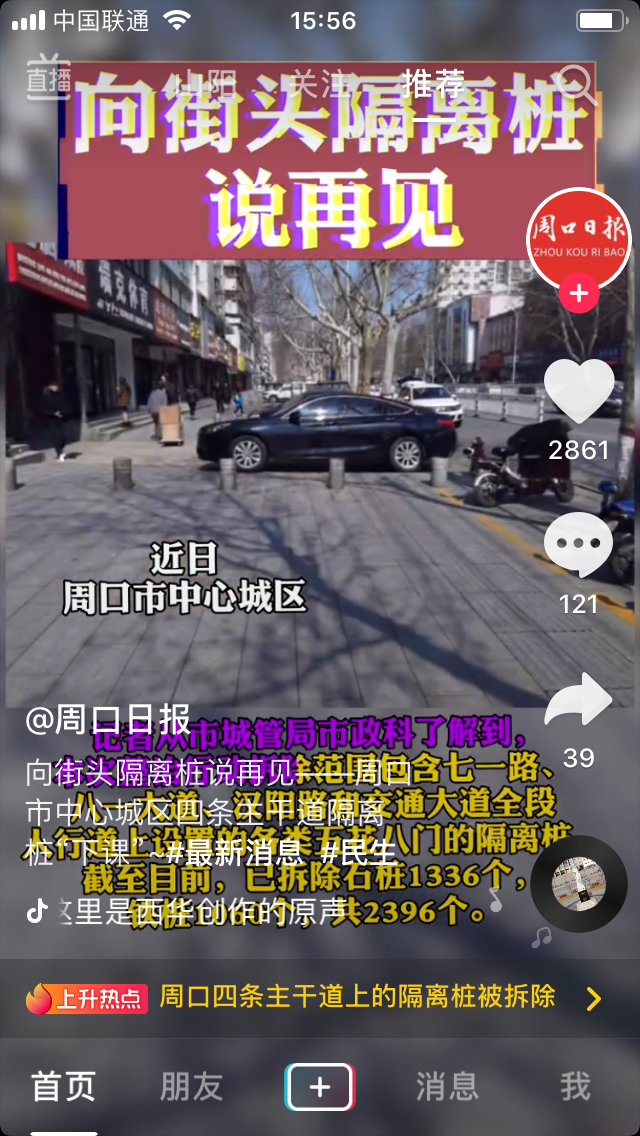The image size is (640, 1136).
Task: Follow 周口日报 with the plus button
Action: (578, 295)
